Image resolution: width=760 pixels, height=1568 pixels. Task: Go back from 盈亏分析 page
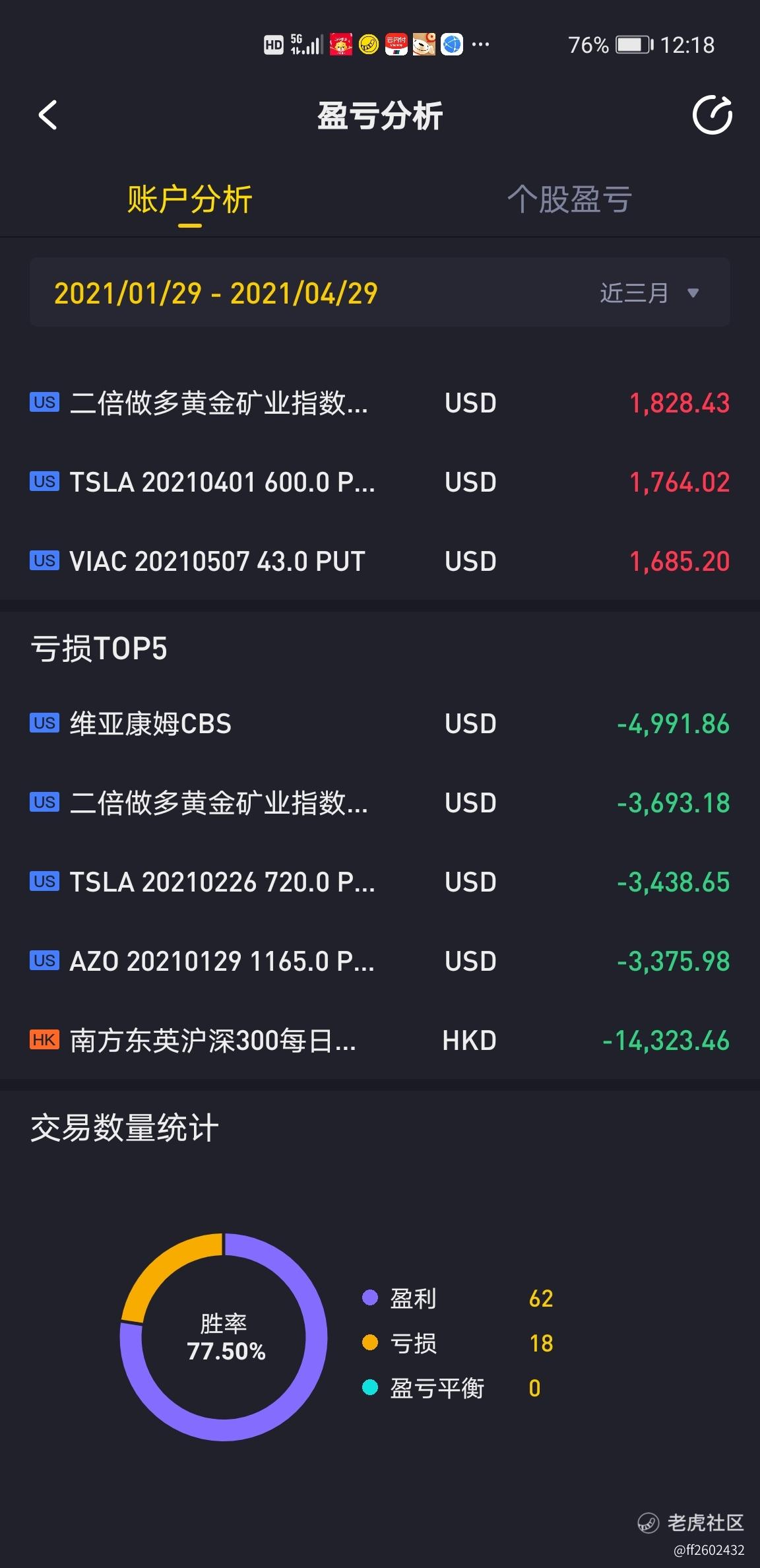coord(47,115)
